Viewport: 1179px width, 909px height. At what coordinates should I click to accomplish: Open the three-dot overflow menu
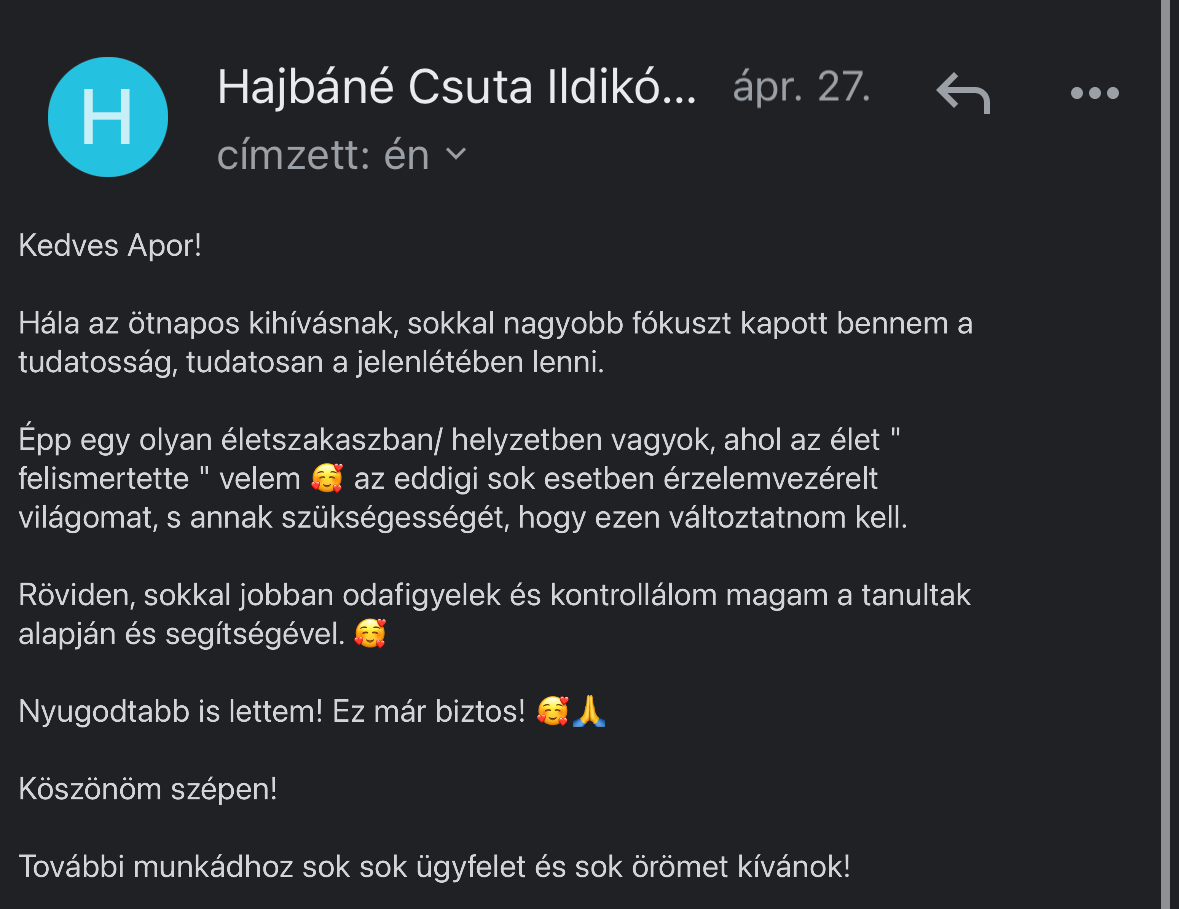[x=1094, y=94]
